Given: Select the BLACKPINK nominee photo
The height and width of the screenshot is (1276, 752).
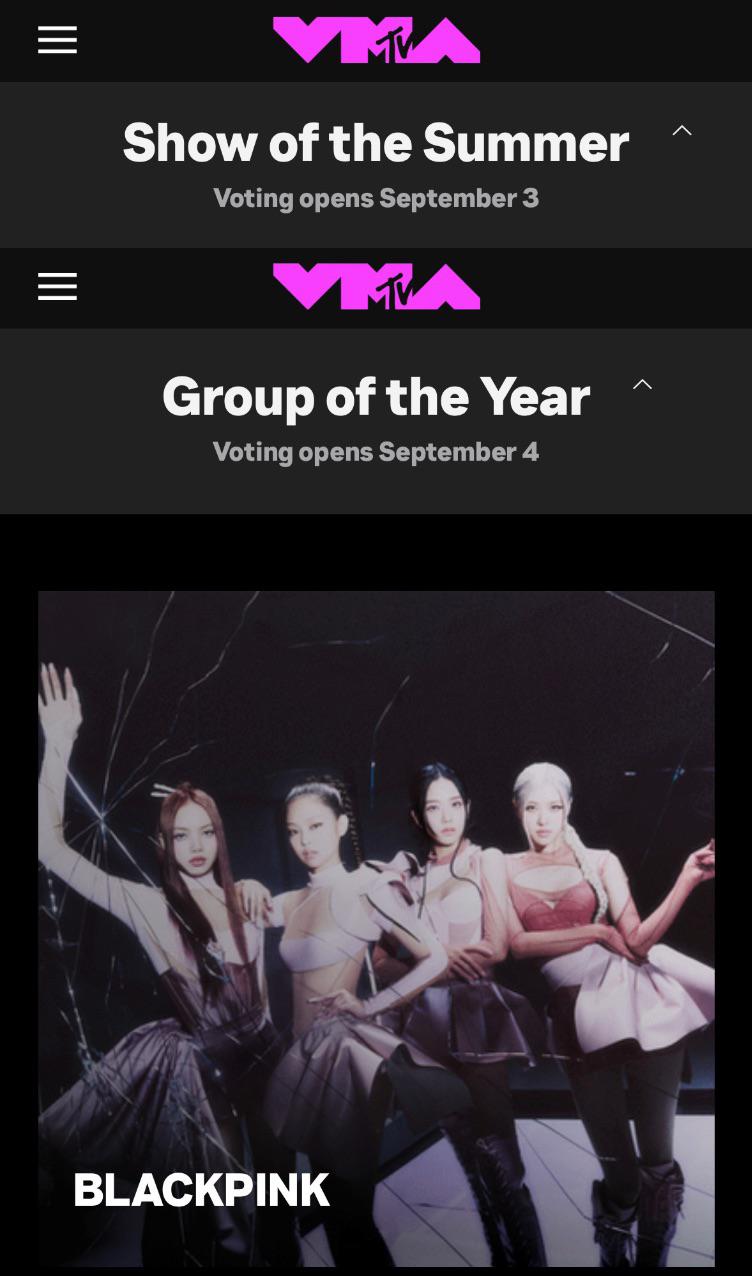Looking at the screenshot, I should point(376,928).
